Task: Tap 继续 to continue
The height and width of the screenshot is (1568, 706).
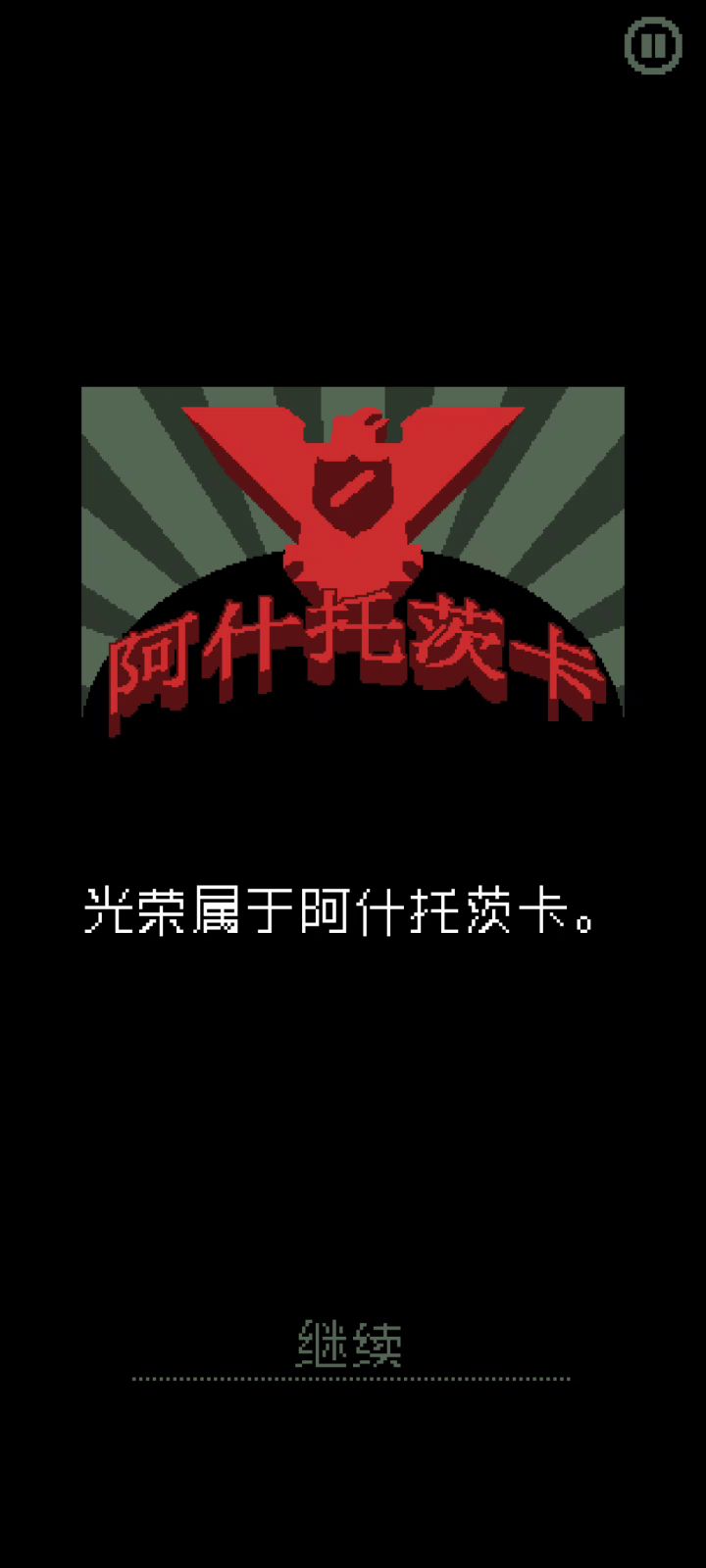Action: (350, 1344)
